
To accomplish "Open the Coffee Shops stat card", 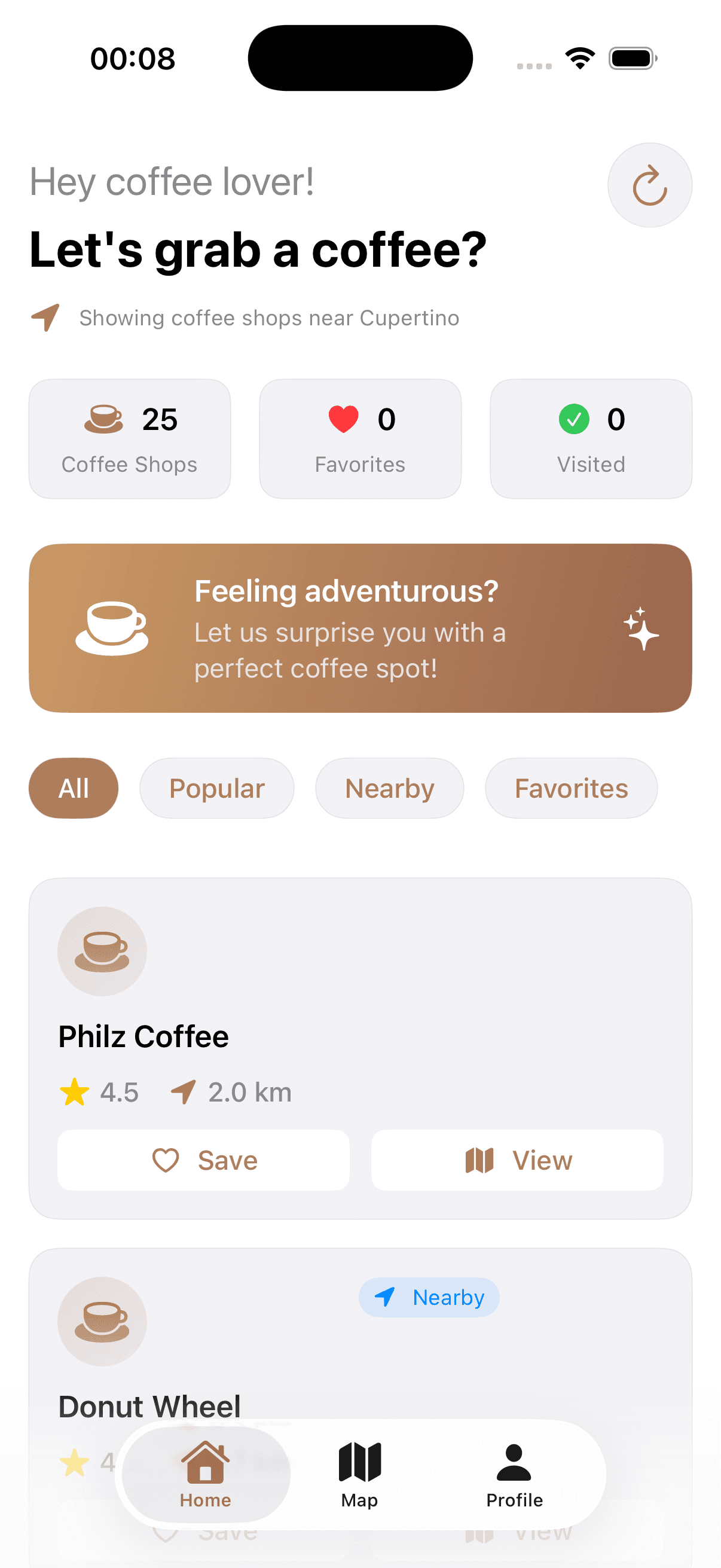I will pos(130,438).
